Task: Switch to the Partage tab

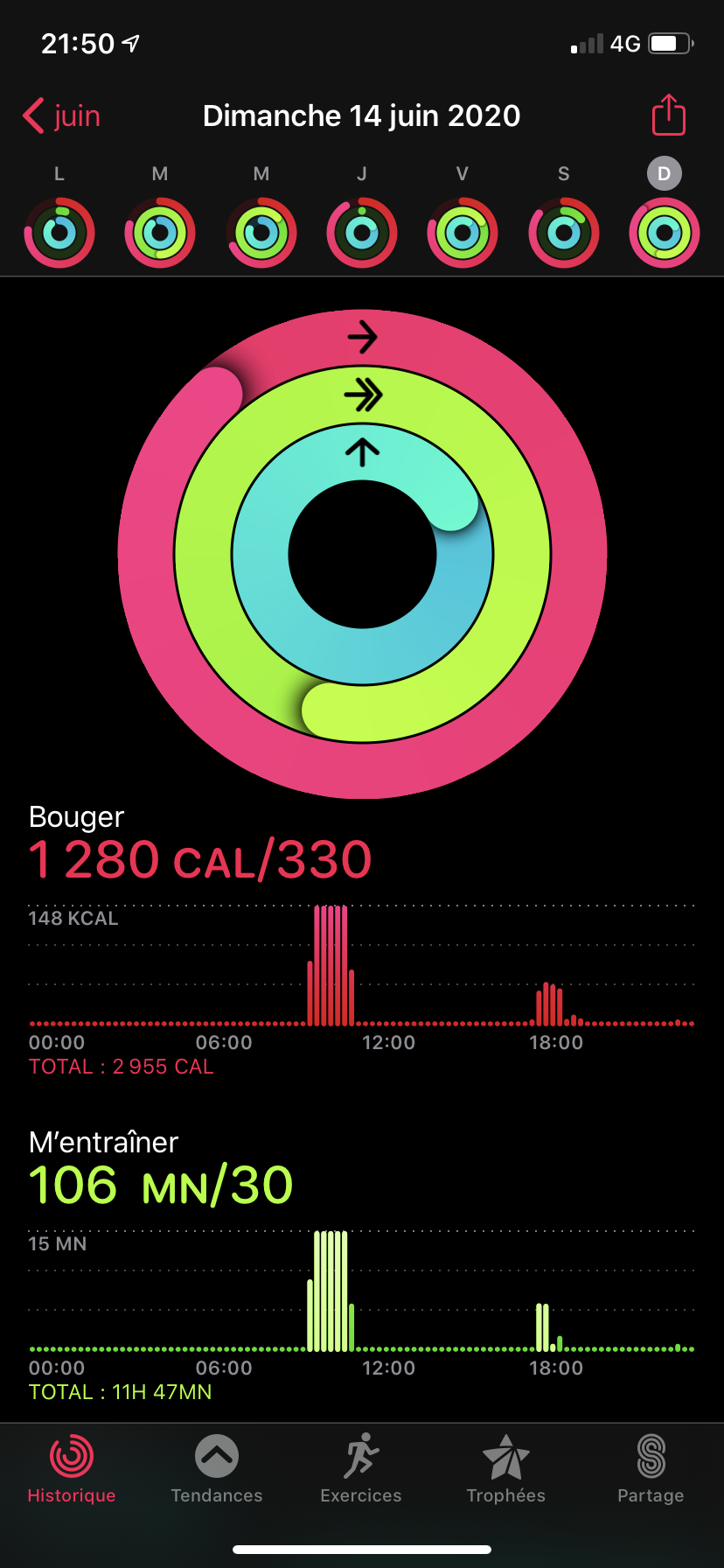Action: pyautogui.click(x=651, y=1470)
